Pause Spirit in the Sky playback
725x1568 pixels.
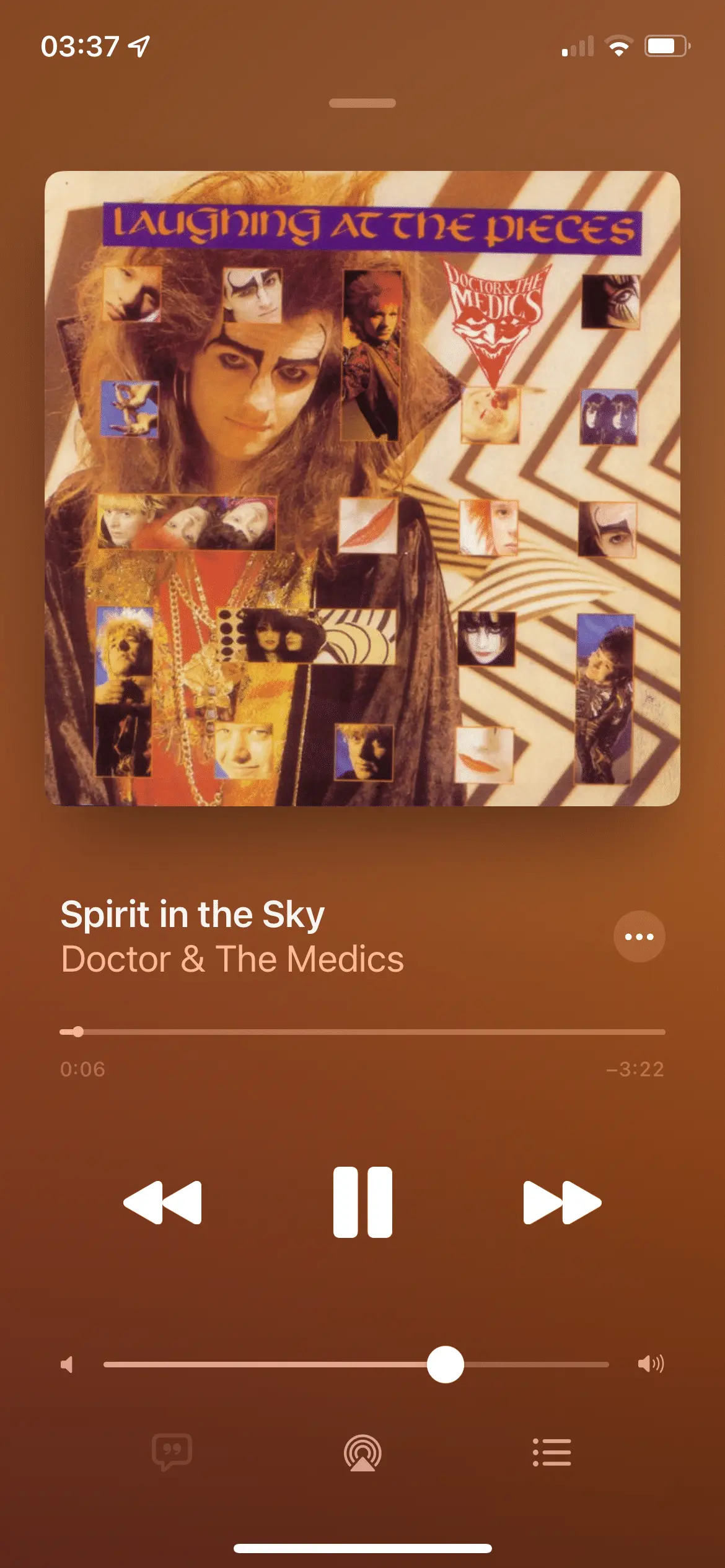click(362, 1202)
